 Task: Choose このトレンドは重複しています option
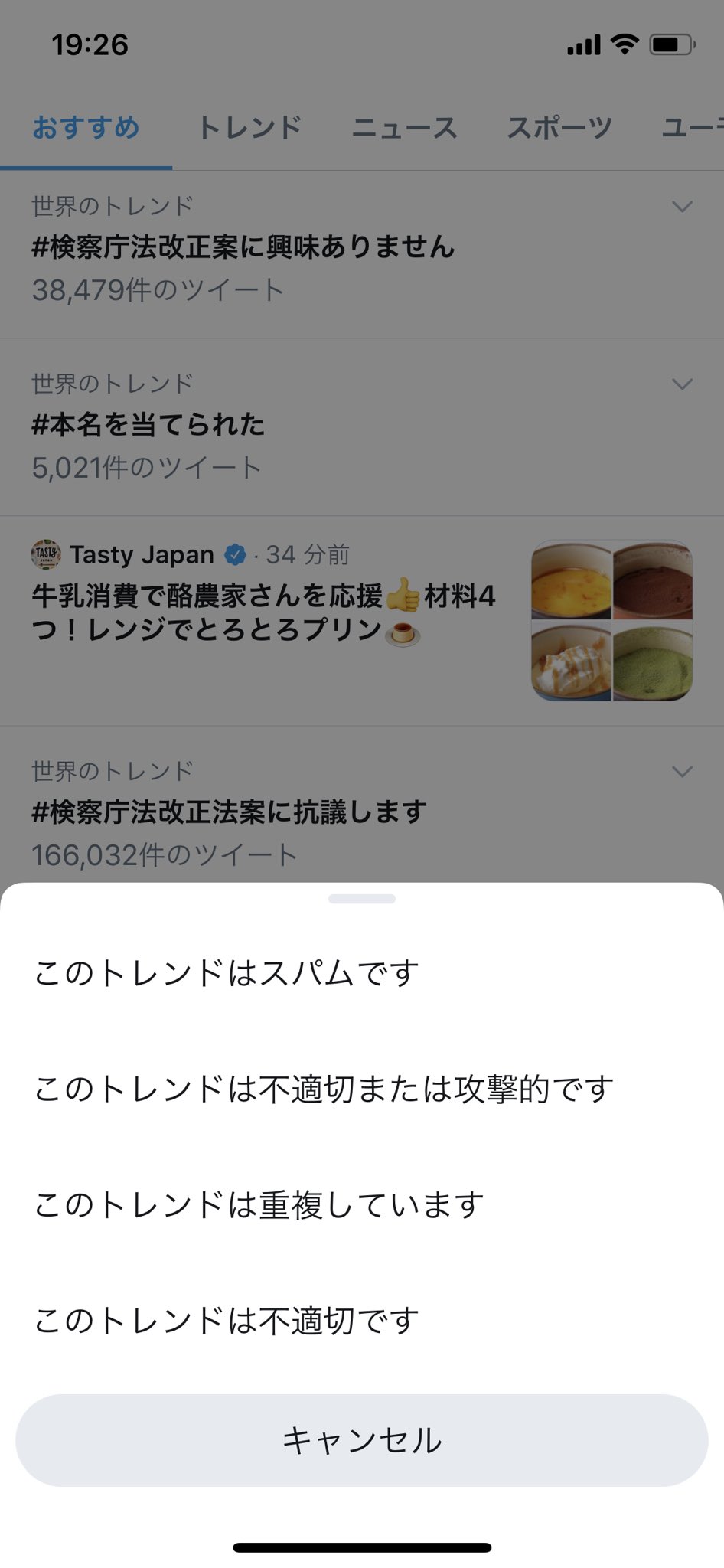362,1204
